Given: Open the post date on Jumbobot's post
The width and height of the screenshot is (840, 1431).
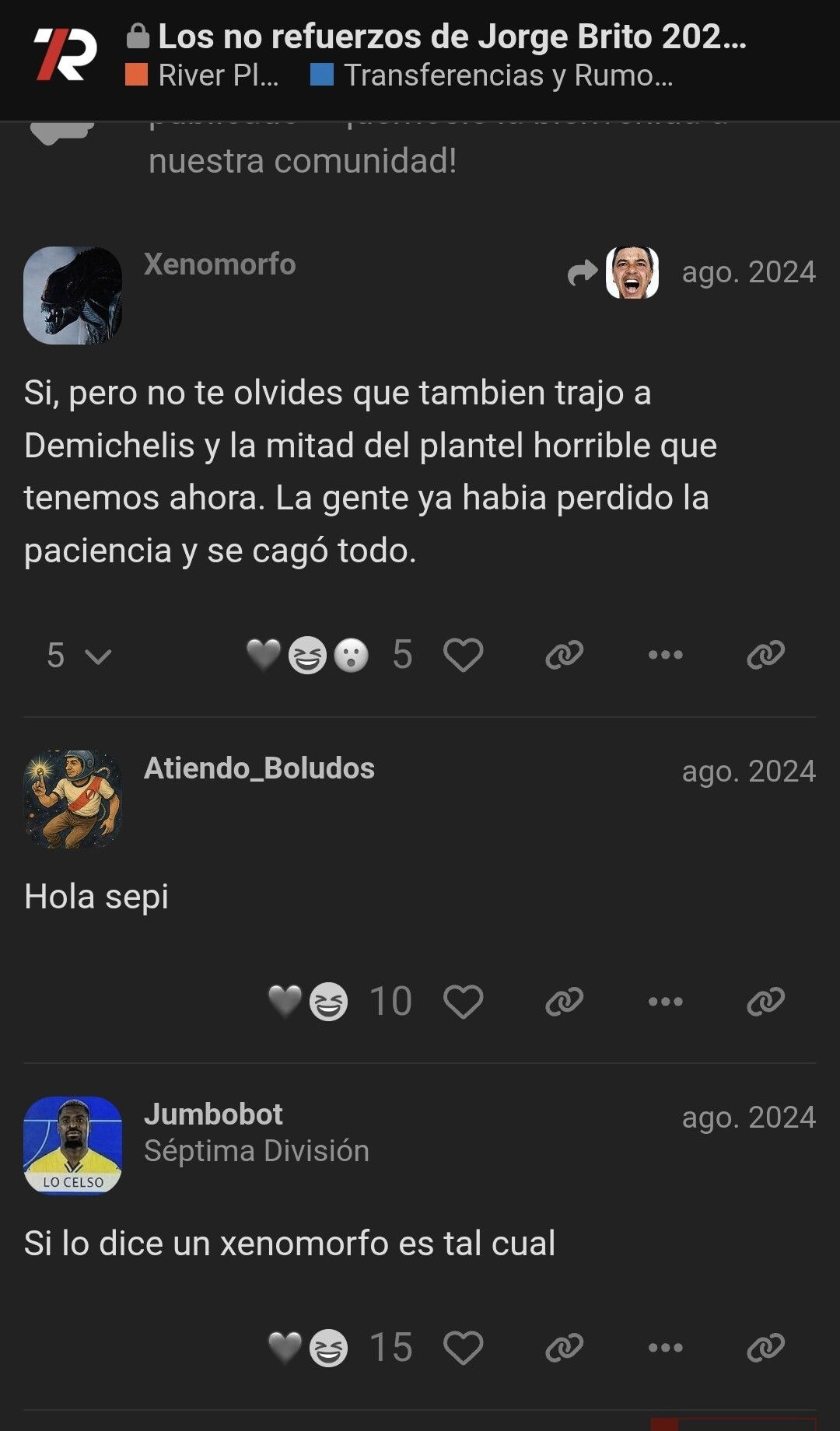Looking at the screenshot, I should (x=748, y=1118).
